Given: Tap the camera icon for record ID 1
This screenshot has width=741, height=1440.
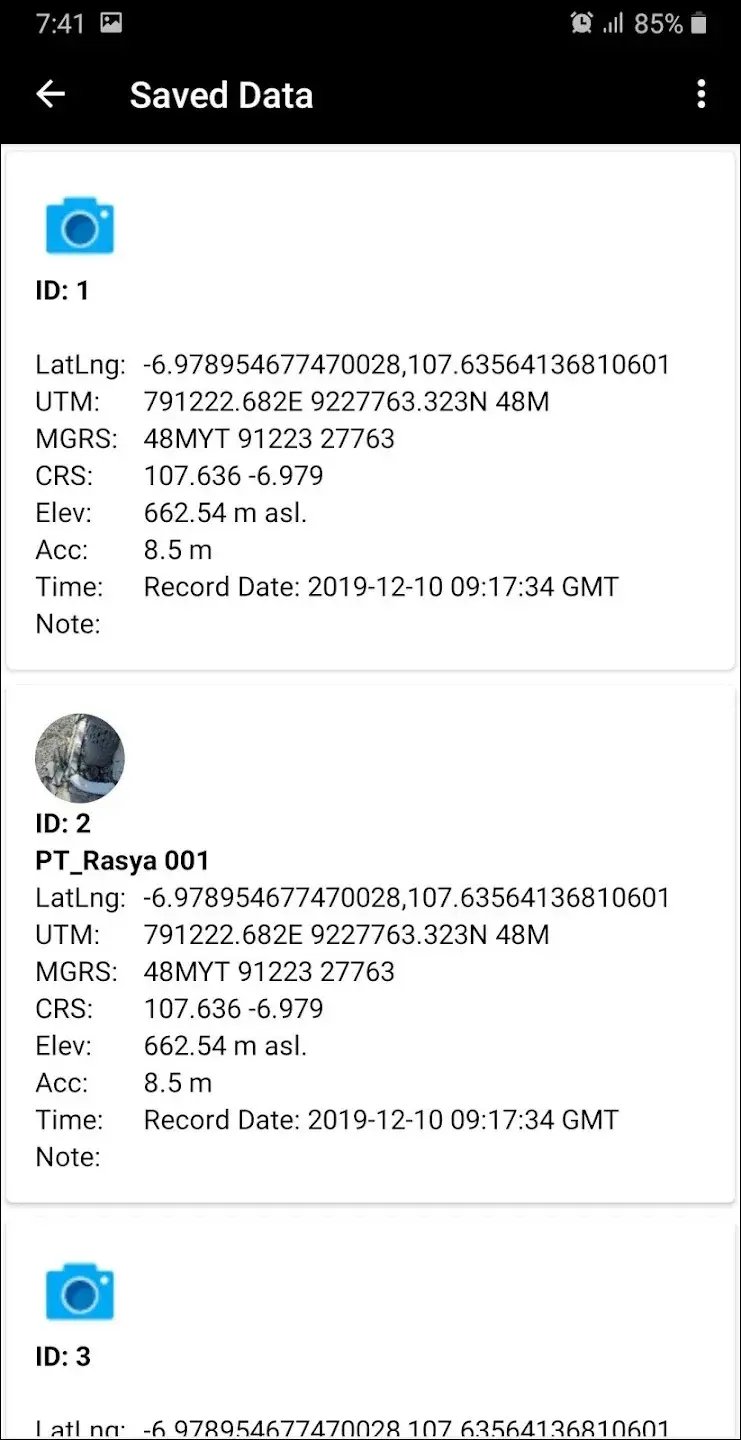Looking at the screenshot, I should (80, 225).
